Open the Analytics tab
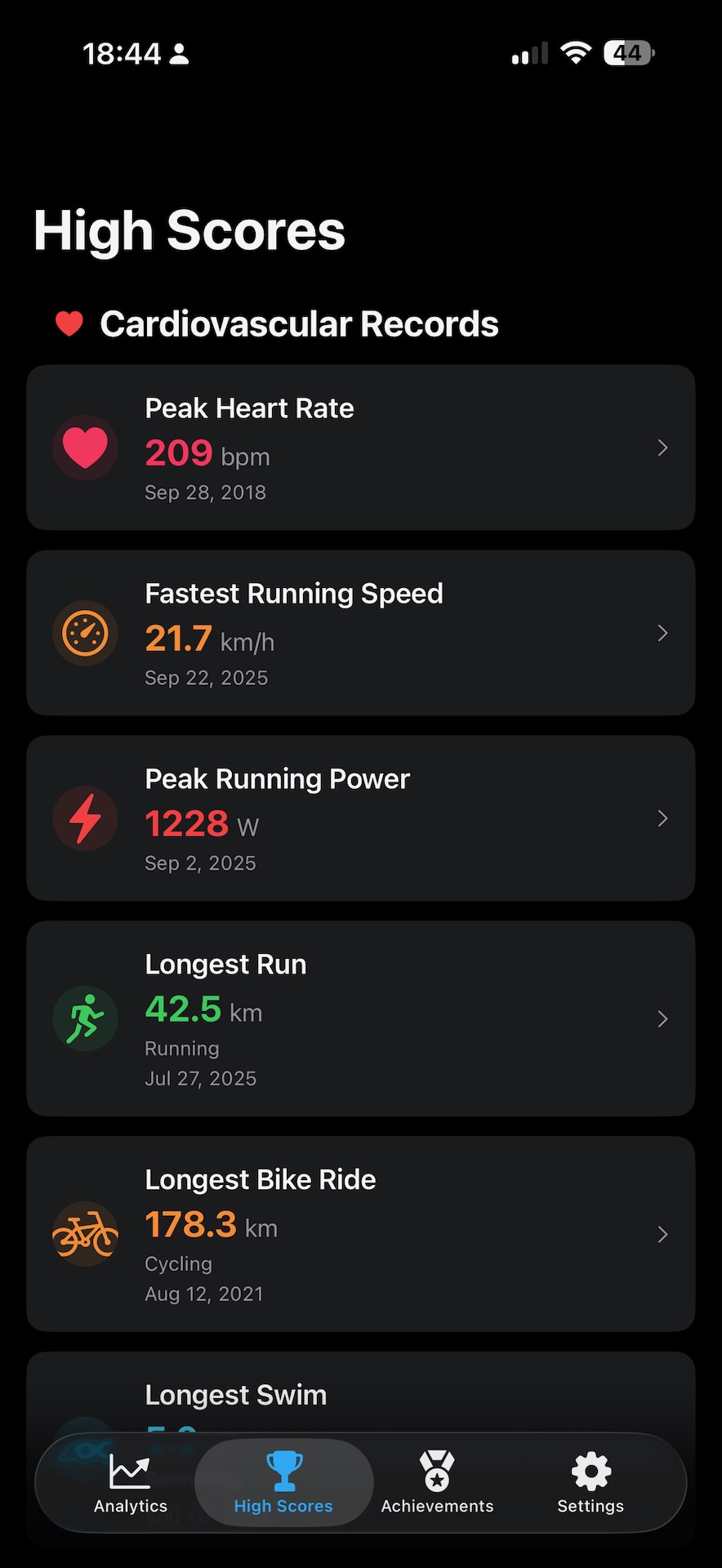Image resolution: width=722 pixels, height=1568 pixels. tap(130, 1482)
